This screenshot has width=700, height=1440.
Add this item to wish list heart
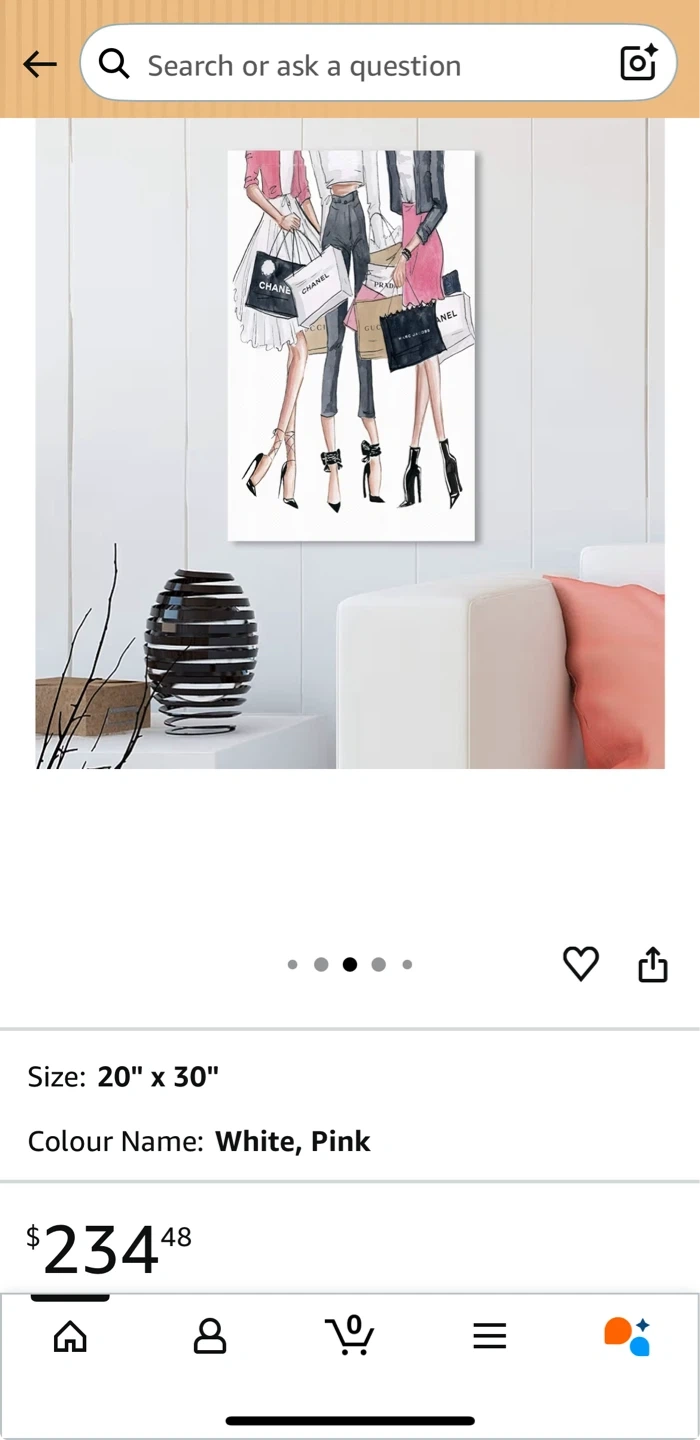pos(581,963)
